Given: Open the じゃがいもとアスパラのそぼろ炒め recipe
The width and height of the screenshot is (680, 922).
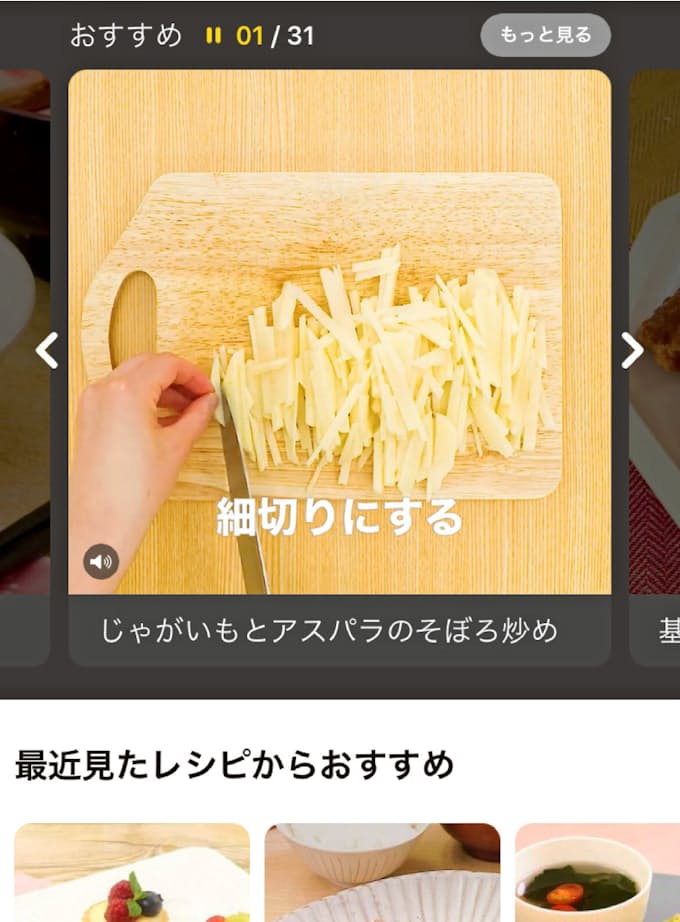Looking at the screenshot, I should pos(330,631).
